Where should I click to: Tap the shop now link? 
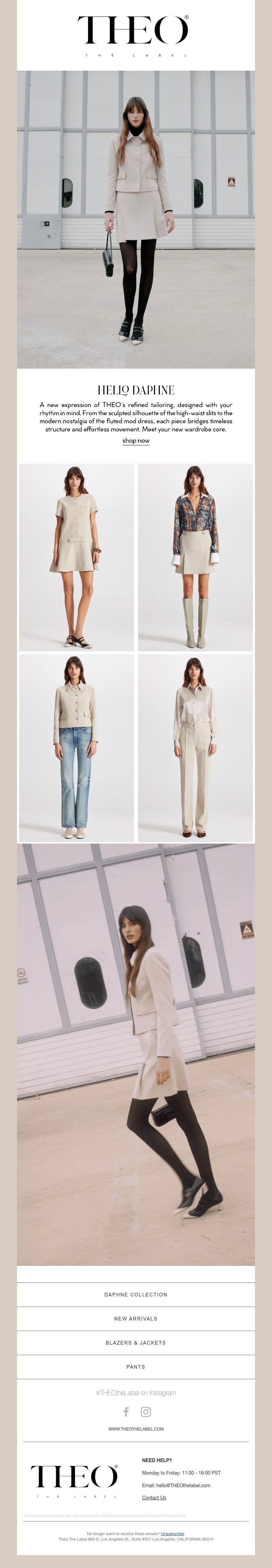136,440
